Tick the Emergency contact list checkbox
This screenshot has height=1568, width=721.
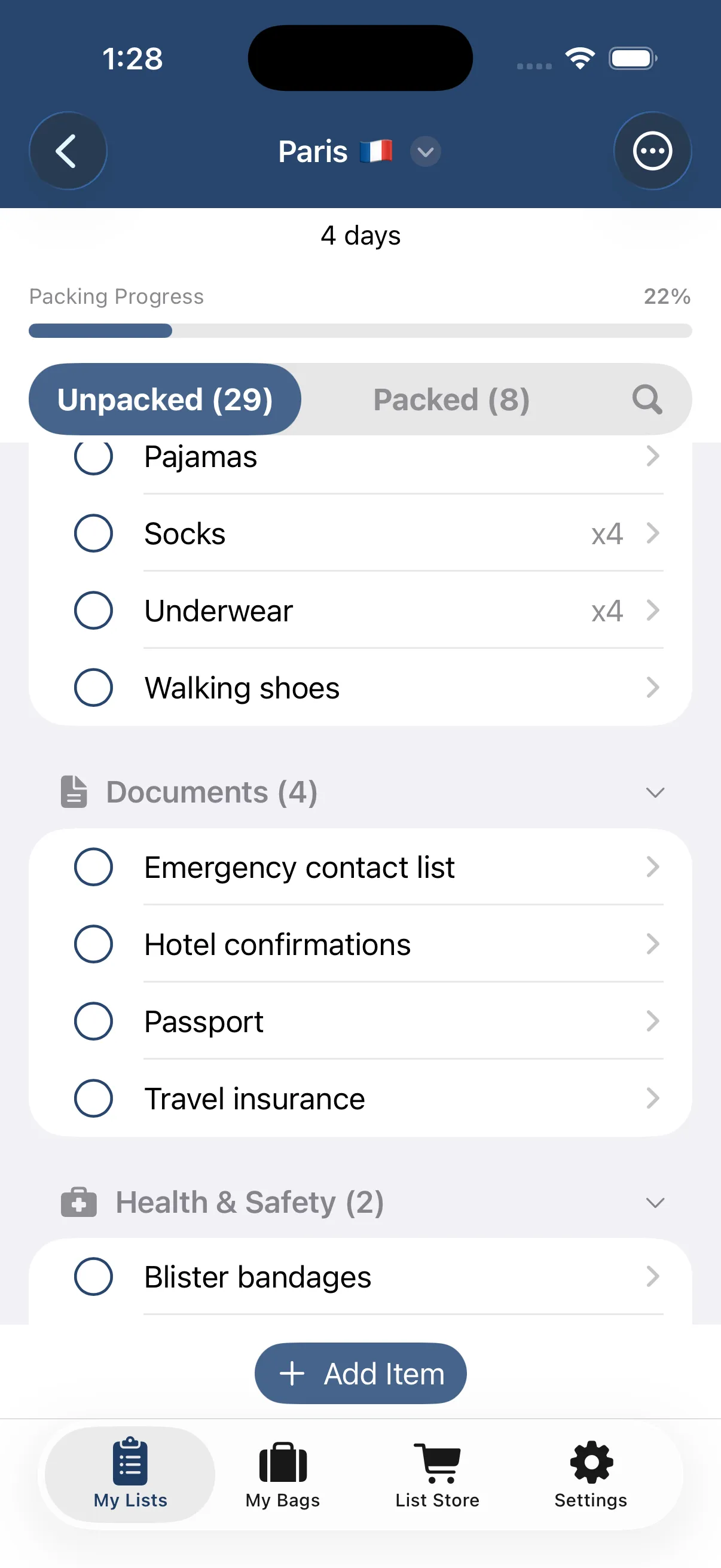tap(93, 867)
